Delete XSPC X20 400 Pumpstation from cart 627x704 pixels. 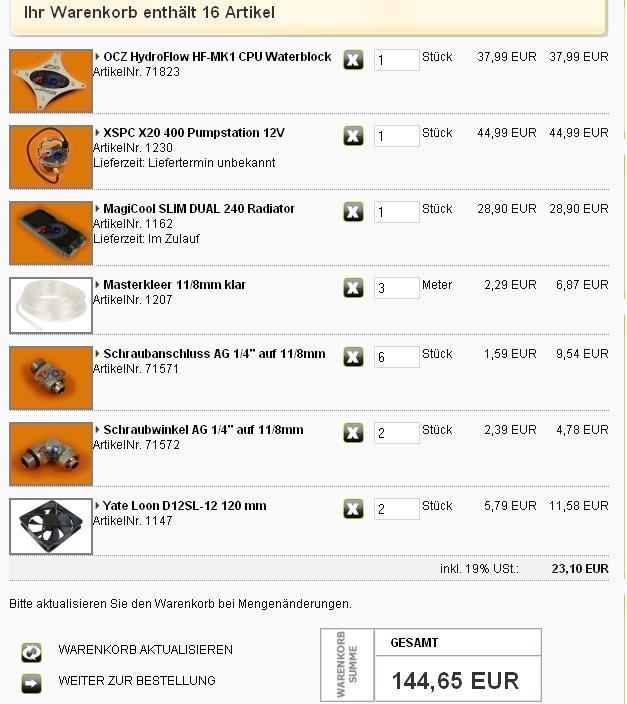tap(353, 136)
